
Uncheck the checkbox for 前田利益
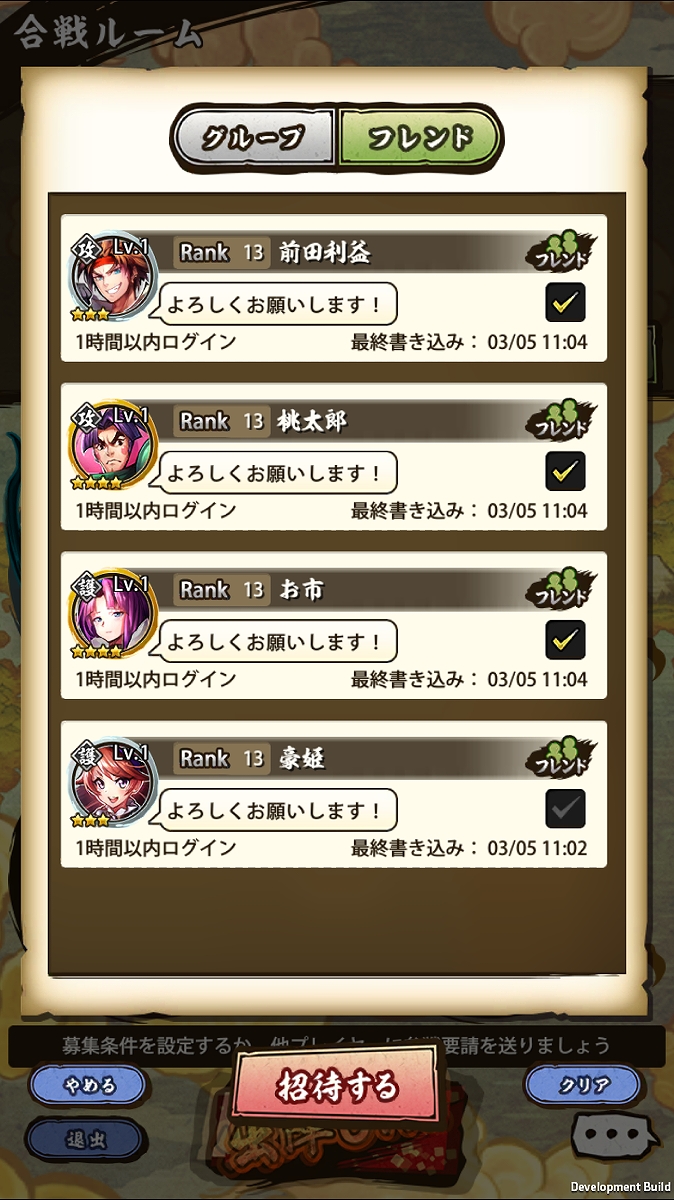565,302
